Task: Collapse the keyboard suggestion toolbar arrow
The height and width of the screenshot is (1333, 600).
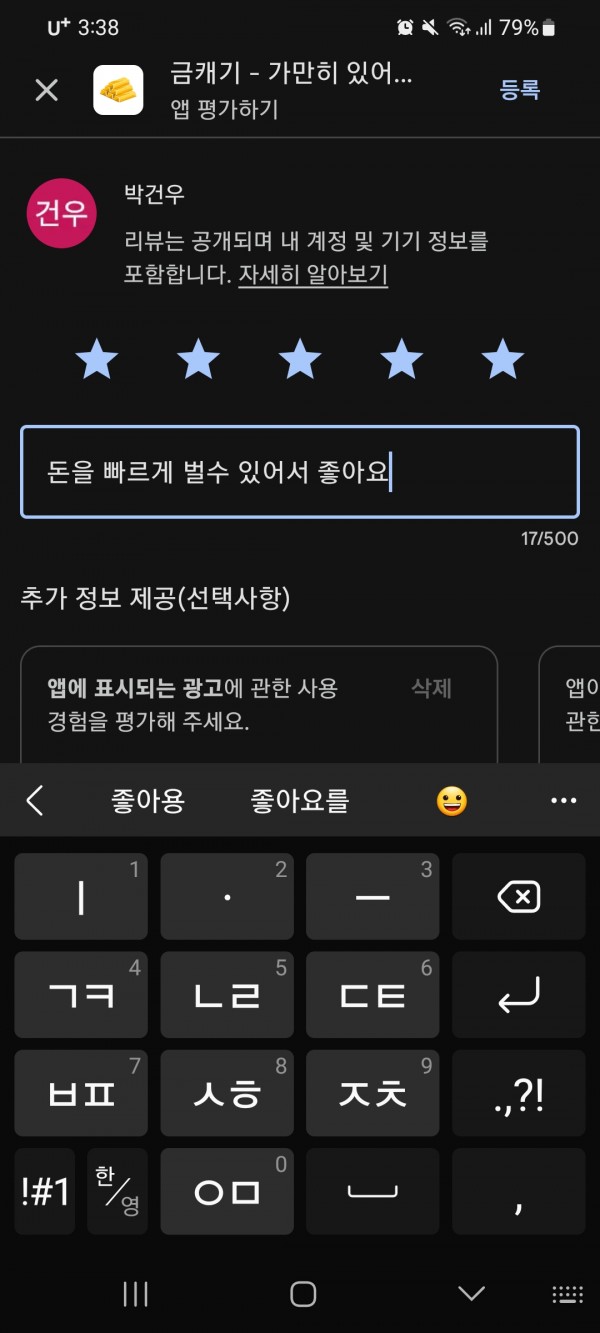Action: [x=35, y=800]
